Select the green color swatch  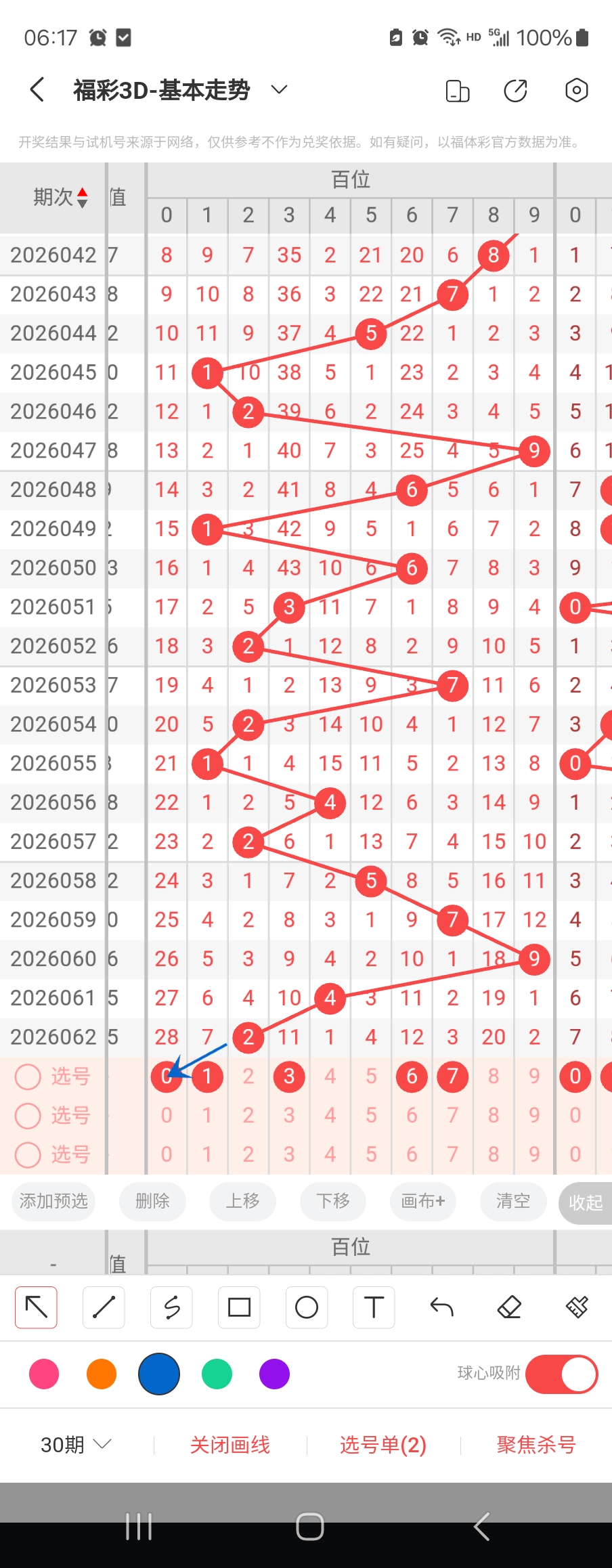217,1374
